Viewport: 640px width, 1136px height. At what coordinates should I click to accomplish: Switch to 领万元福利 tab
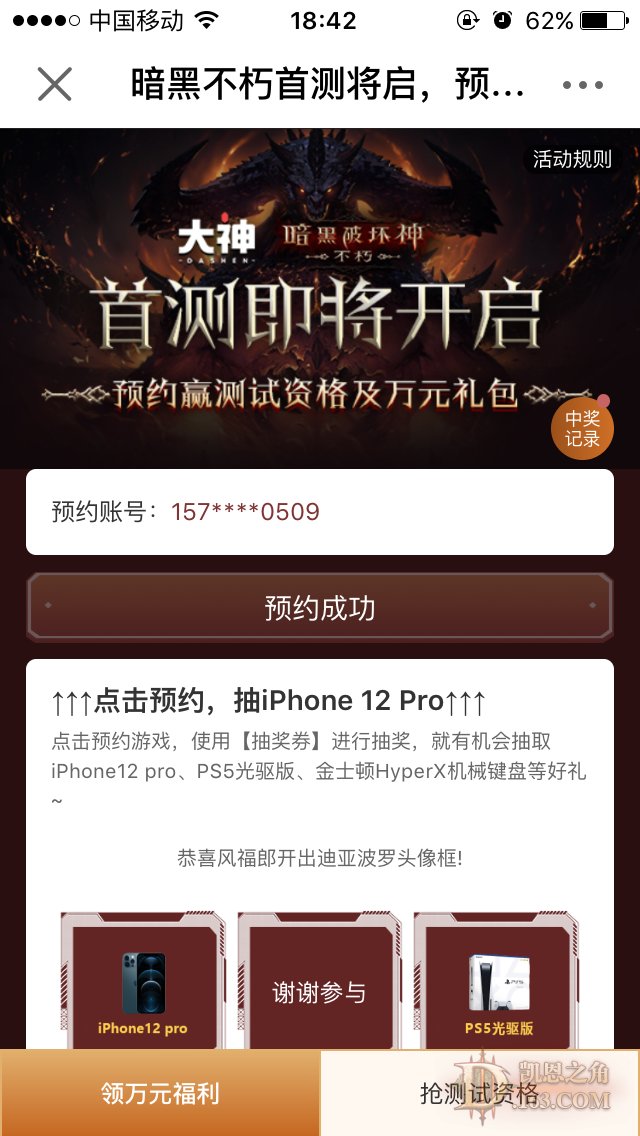coord(160,1093)
